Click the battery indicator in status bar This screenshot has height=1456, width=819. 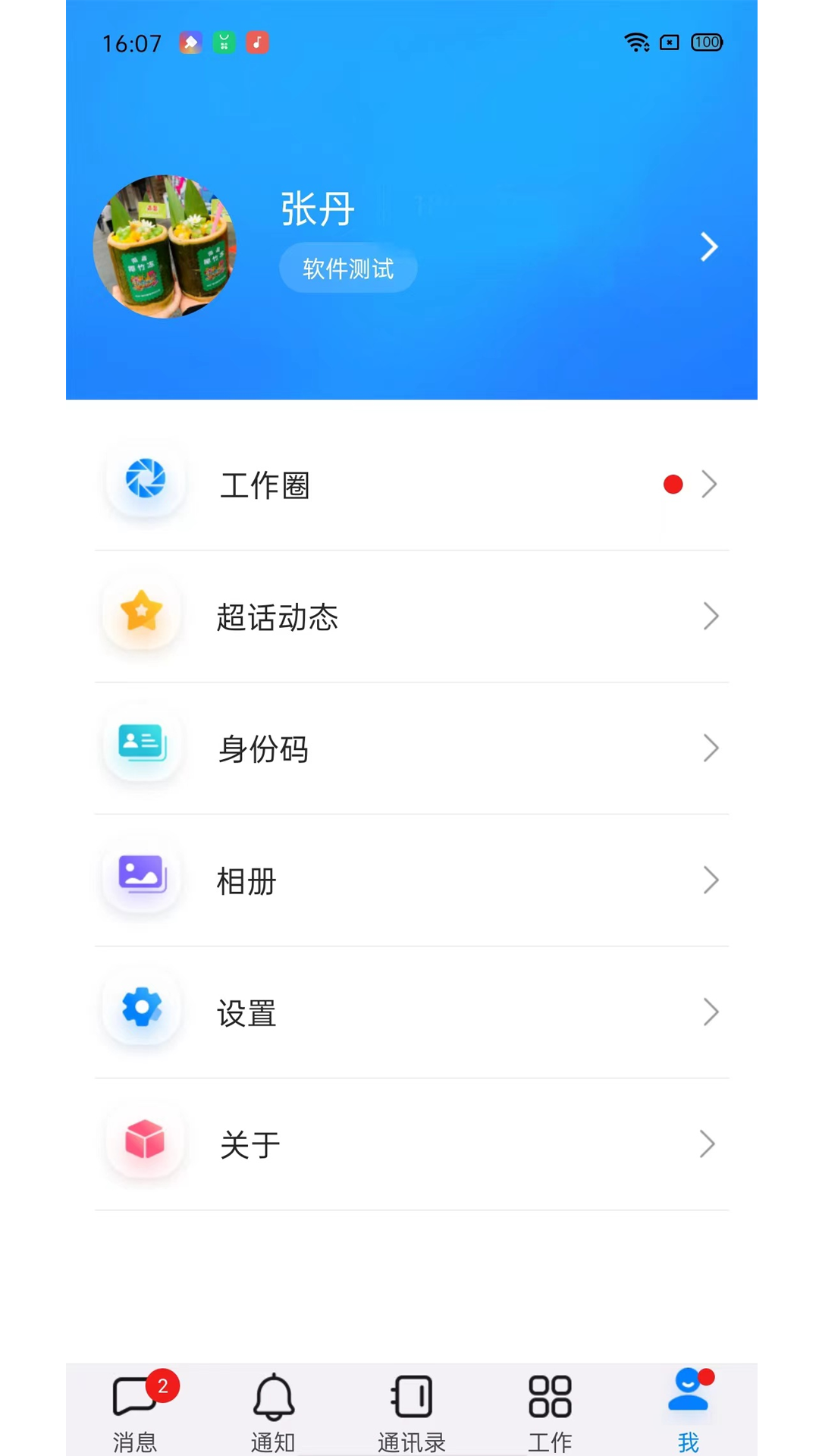pyautogui.click(x=704, y=42)
